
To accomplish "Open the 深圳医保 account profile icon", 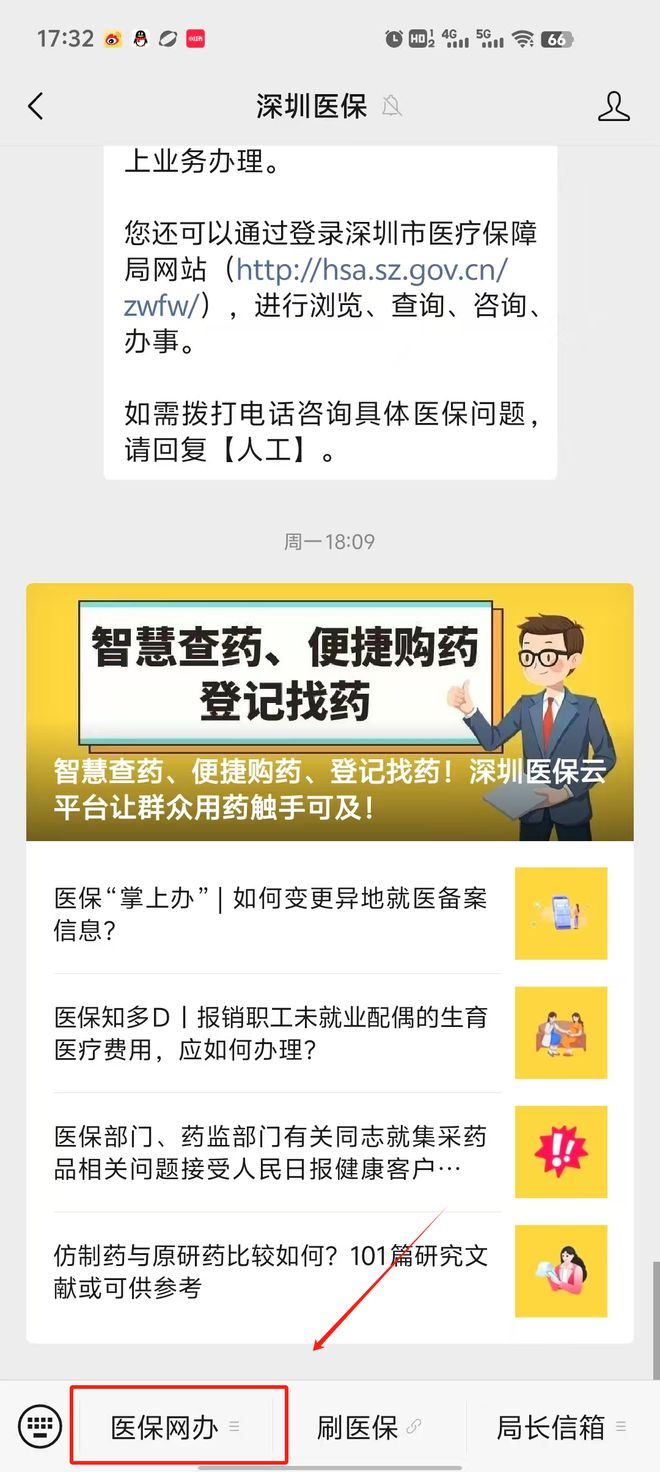I will point(614,106).
